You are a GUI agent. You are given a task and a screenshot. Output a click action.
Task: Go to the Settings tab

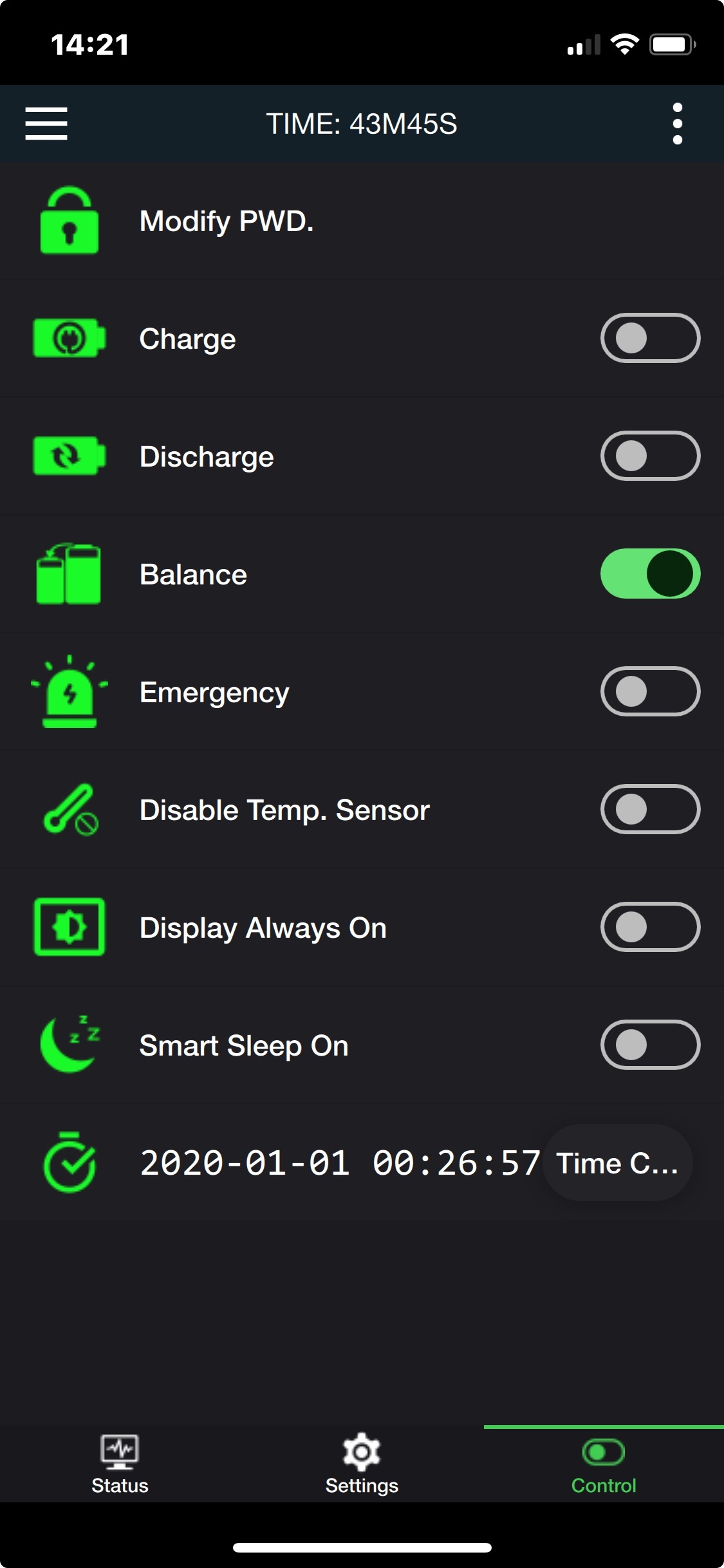[362, 1464]
